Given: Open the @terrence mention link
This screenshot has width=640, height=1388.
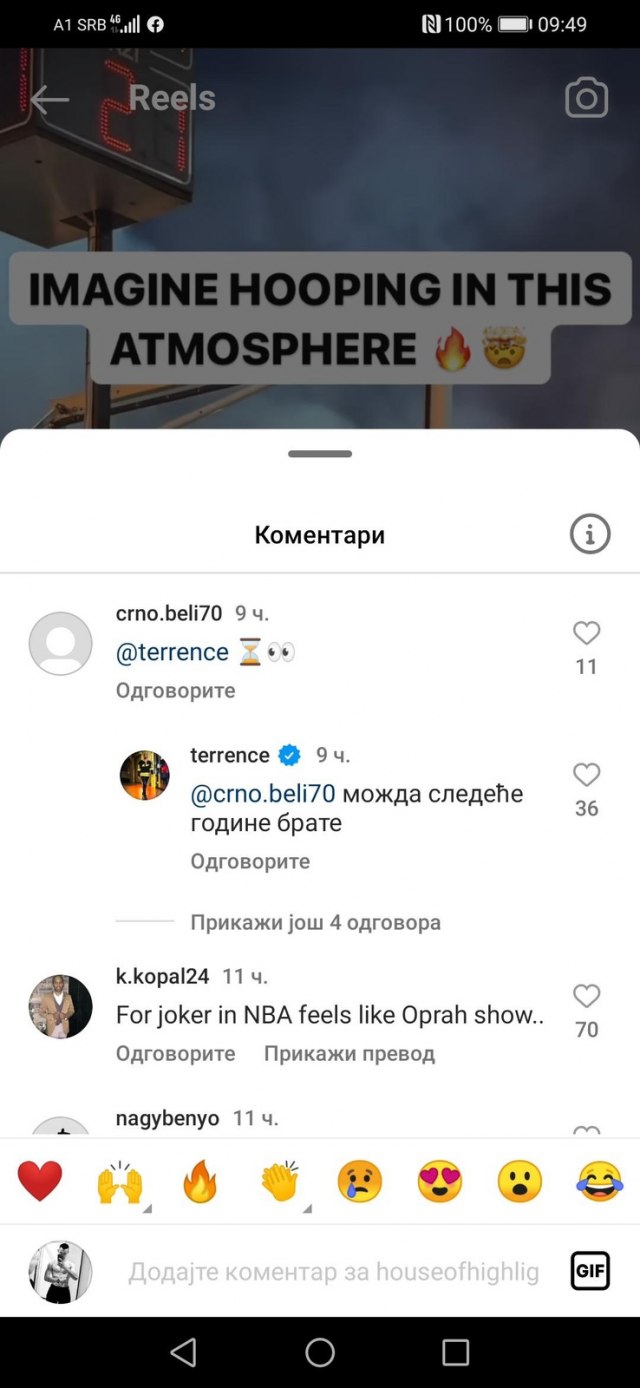Looking at the screenshot, I should (x=172, y=652).
